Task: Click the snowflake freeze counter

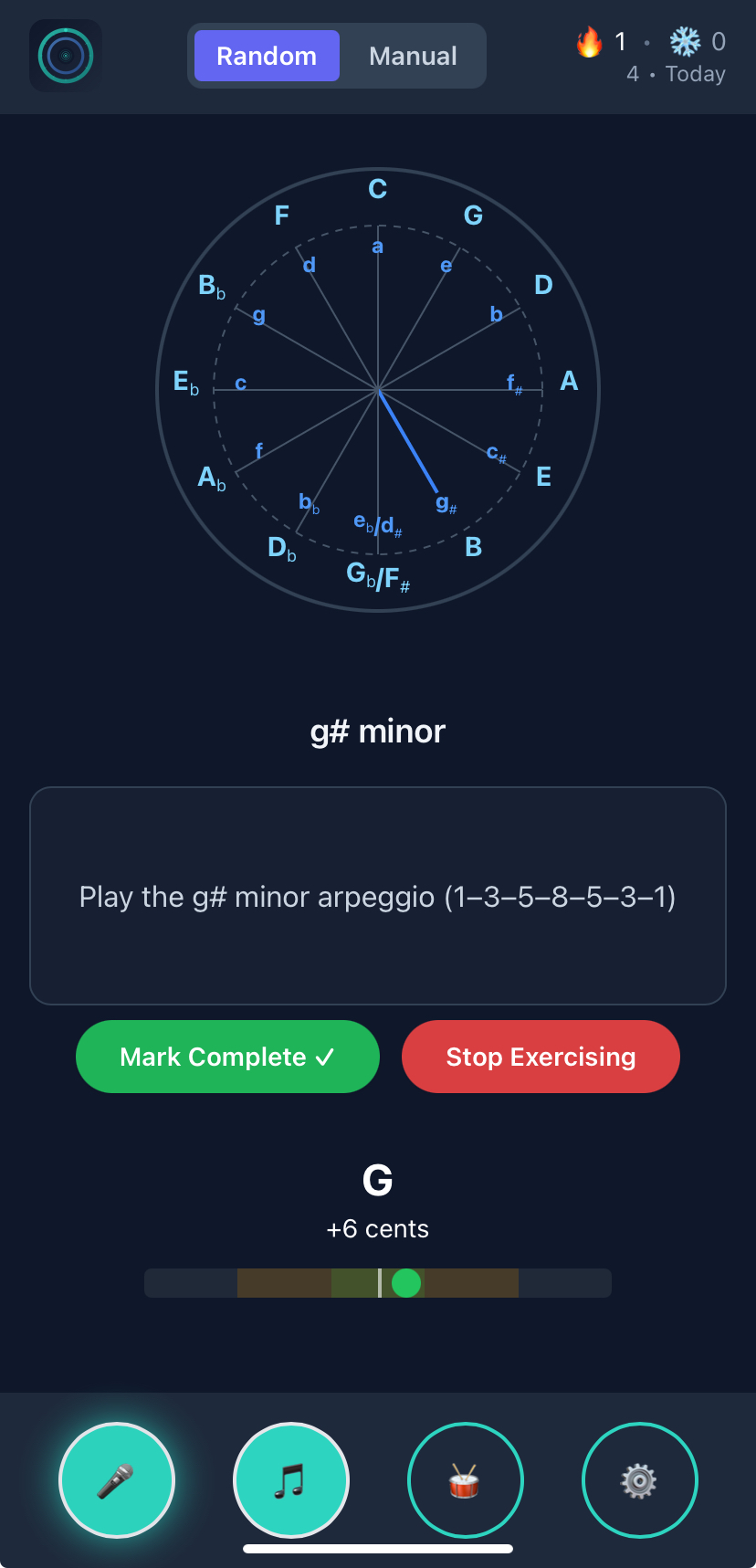Action: [685, 42]
